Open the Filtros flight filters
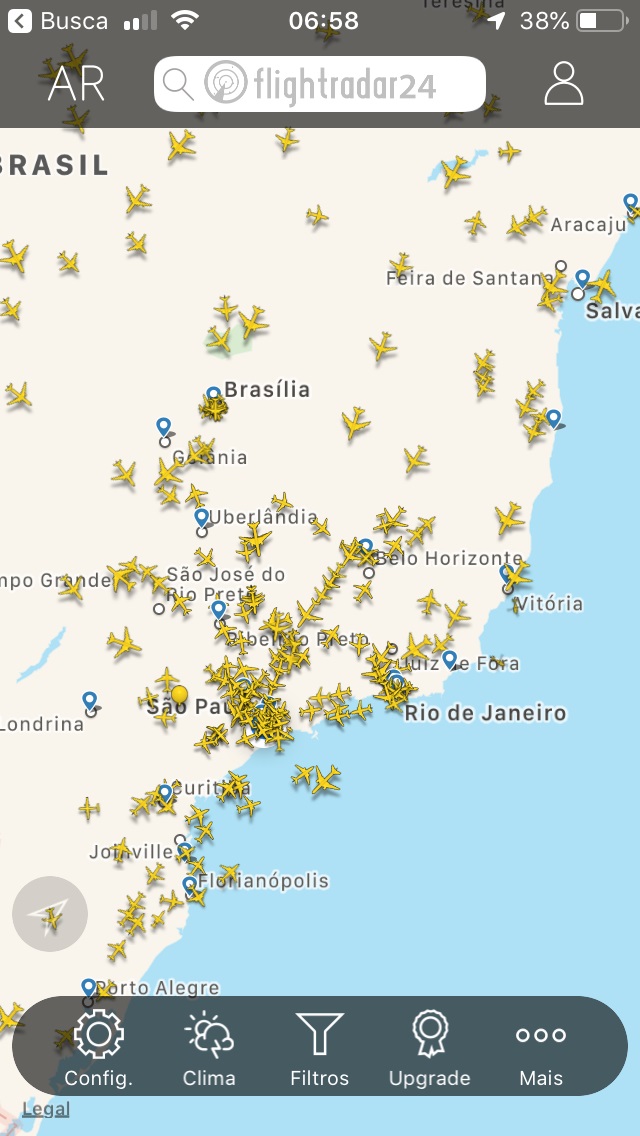 [x=320, y=1048]
